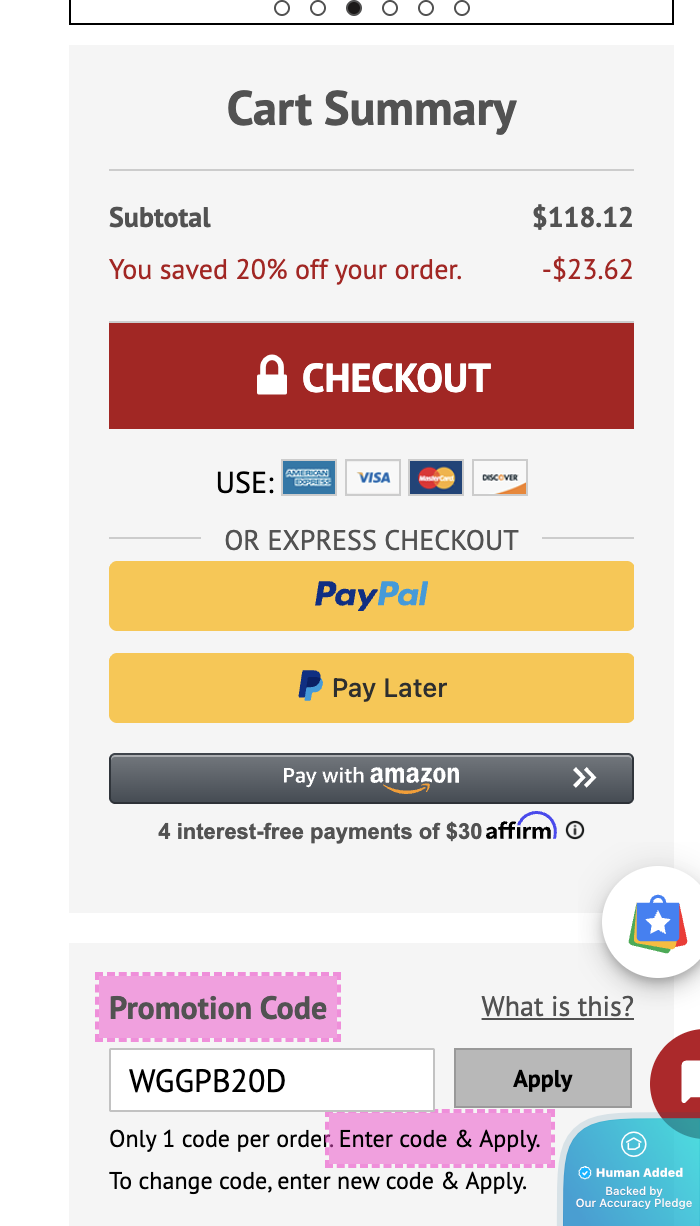700x1226 pixels.
Task: Focus the promotion code field
Action: 271,1080
